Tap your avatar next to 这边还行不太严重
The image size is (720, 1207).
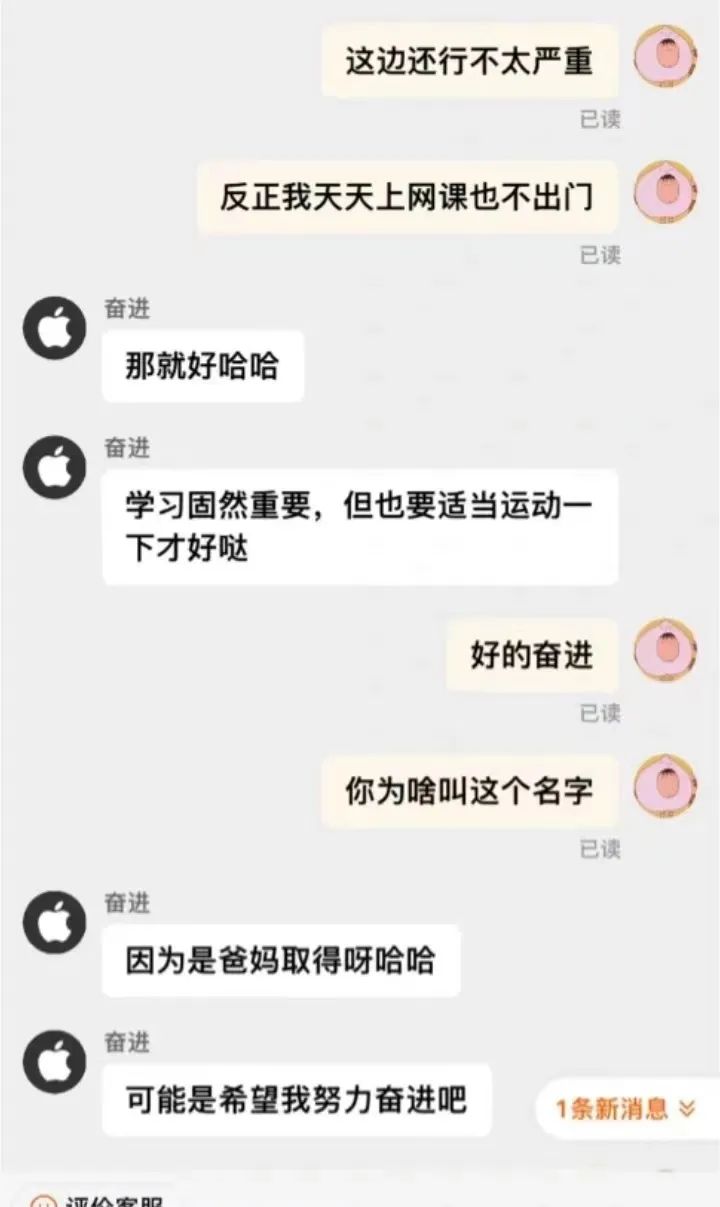663,57
